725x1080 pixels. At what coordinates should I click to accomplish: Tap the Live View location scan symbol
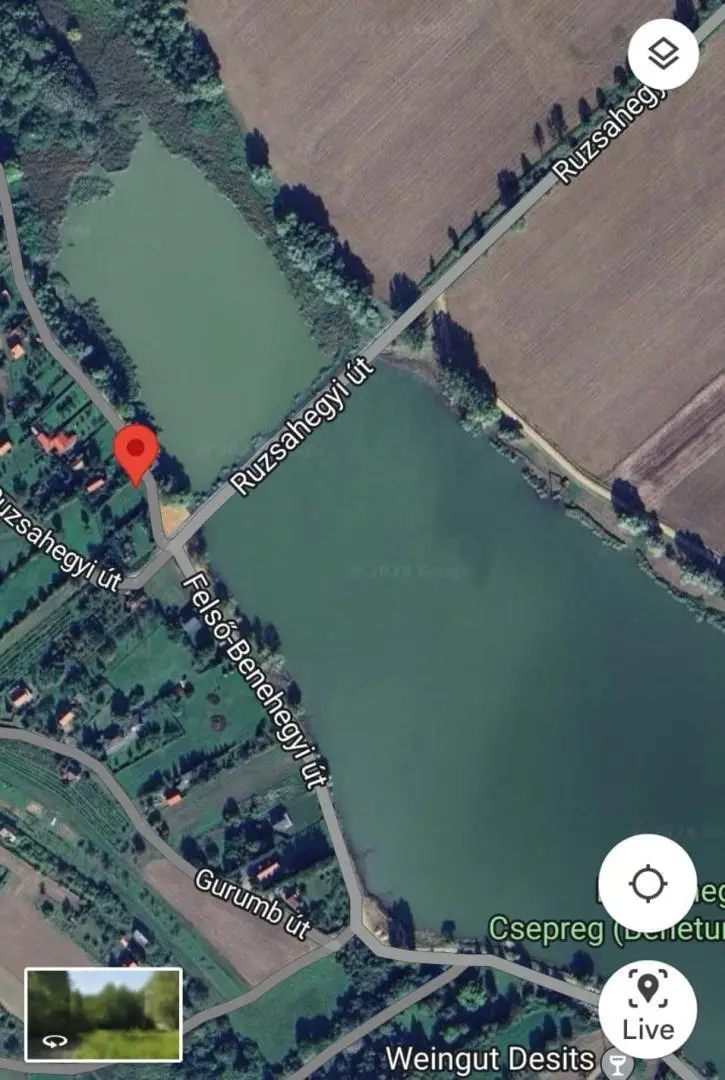[648, 988]
